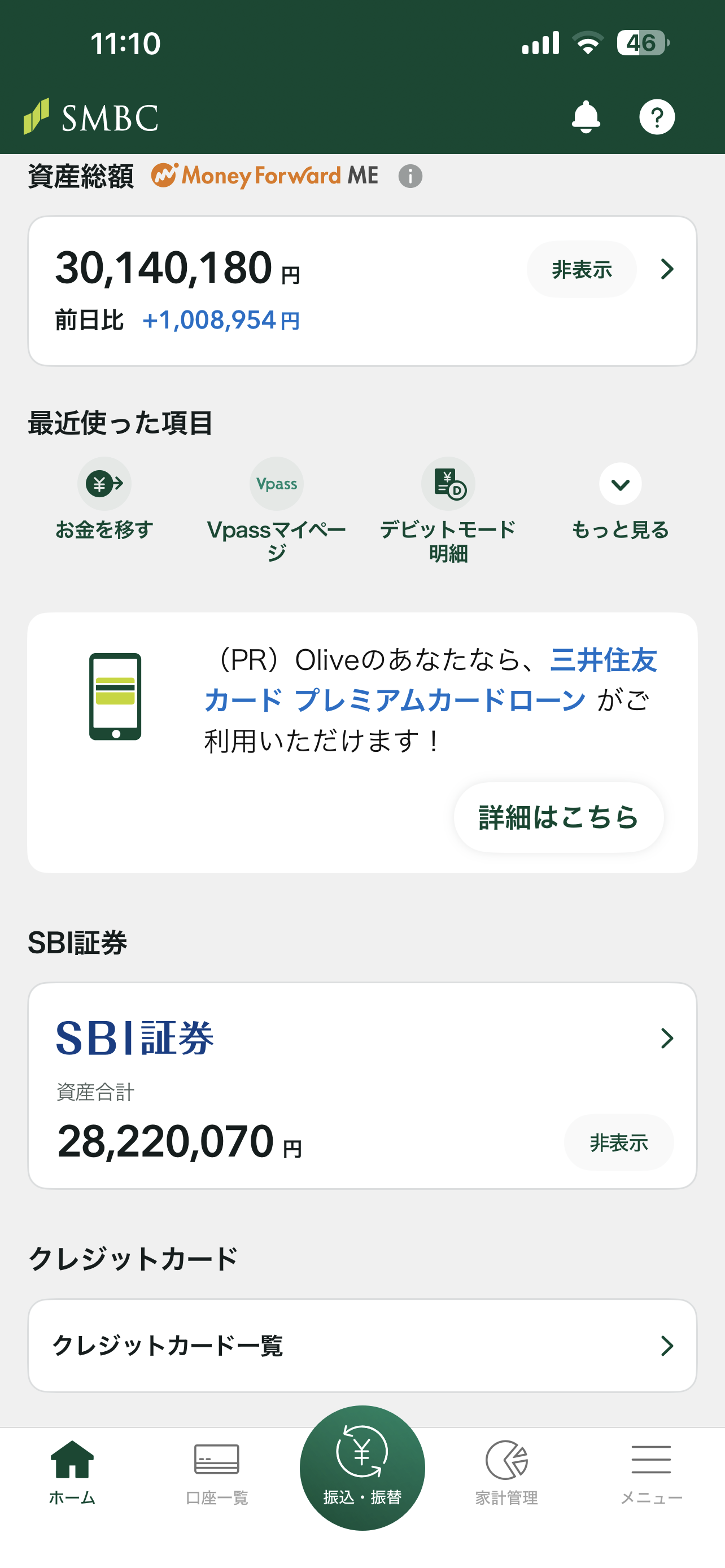This screenshot has height=1568, width=725.
Task: Open total assets details chevron
Action: [667, 270]
